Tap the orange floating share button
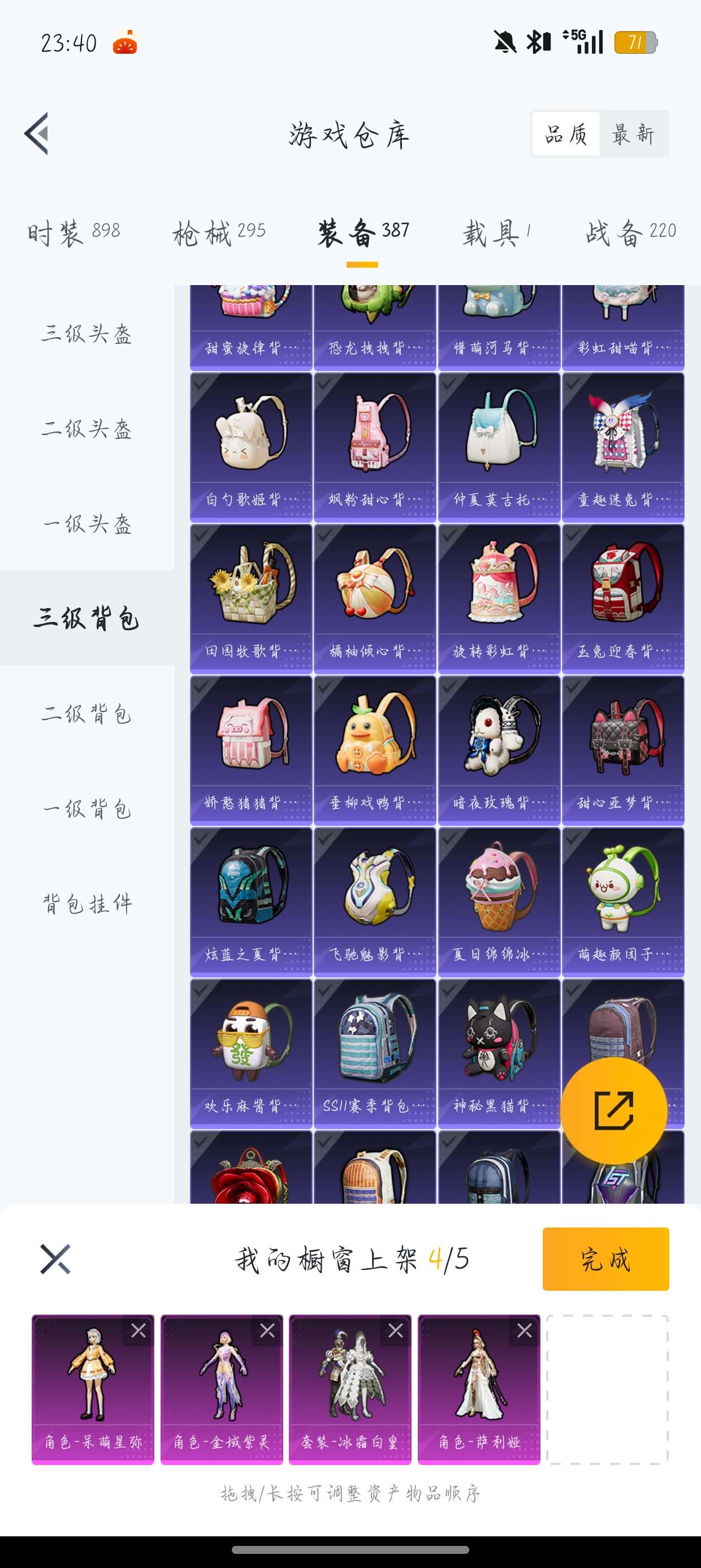The height and width of the screenshot is (1568, 701). click(613, 1111)
